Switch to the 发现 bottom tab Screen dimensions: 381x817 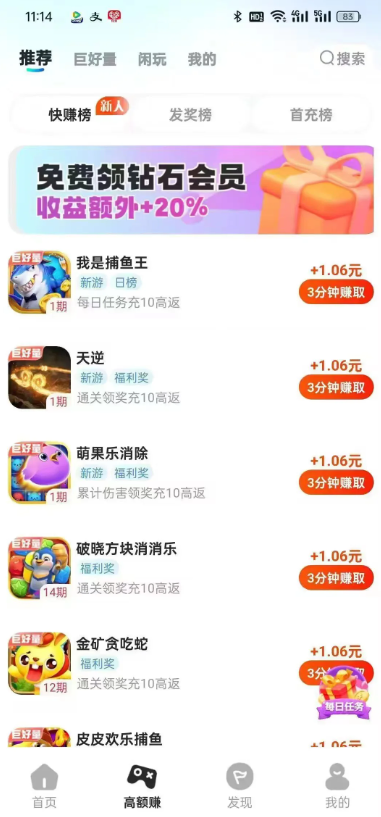239,786
